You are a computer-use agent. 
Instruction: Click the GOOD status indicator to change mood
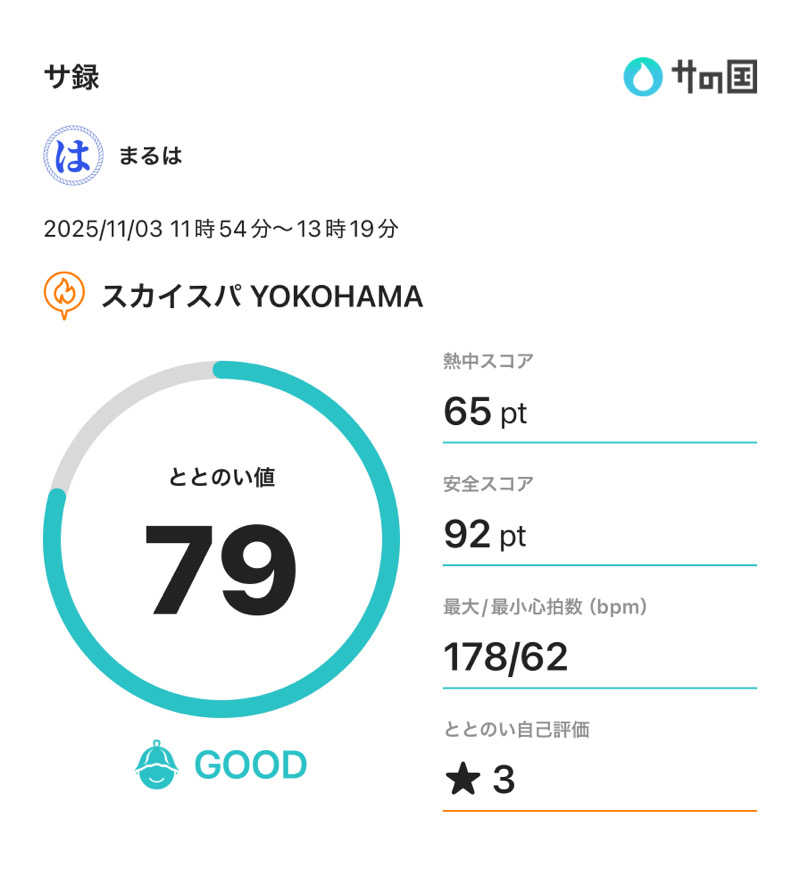(x=248, y=766)
